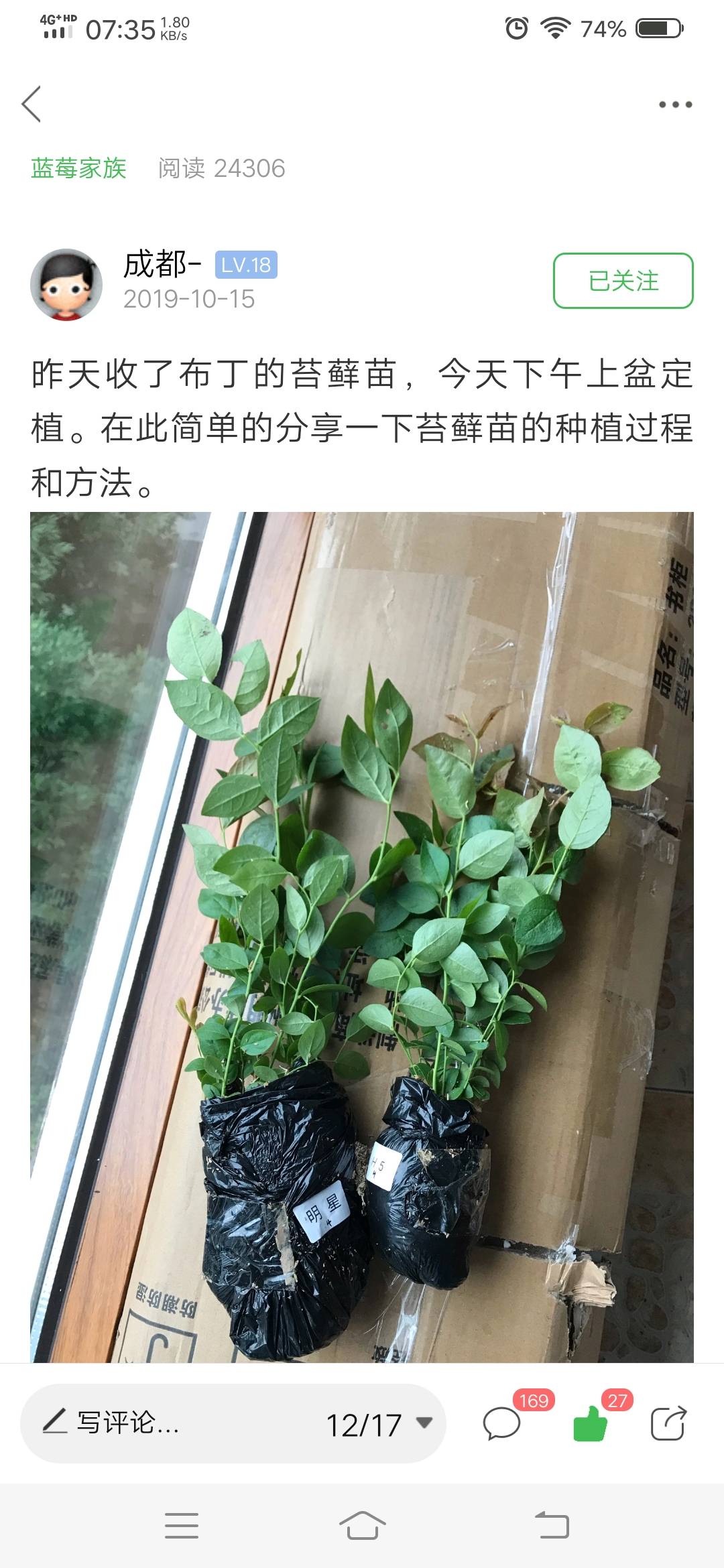The width and height of the screenshot is (724, 1568).
Task: Open the author 成都- avatar profile
Action: (66, 284)
